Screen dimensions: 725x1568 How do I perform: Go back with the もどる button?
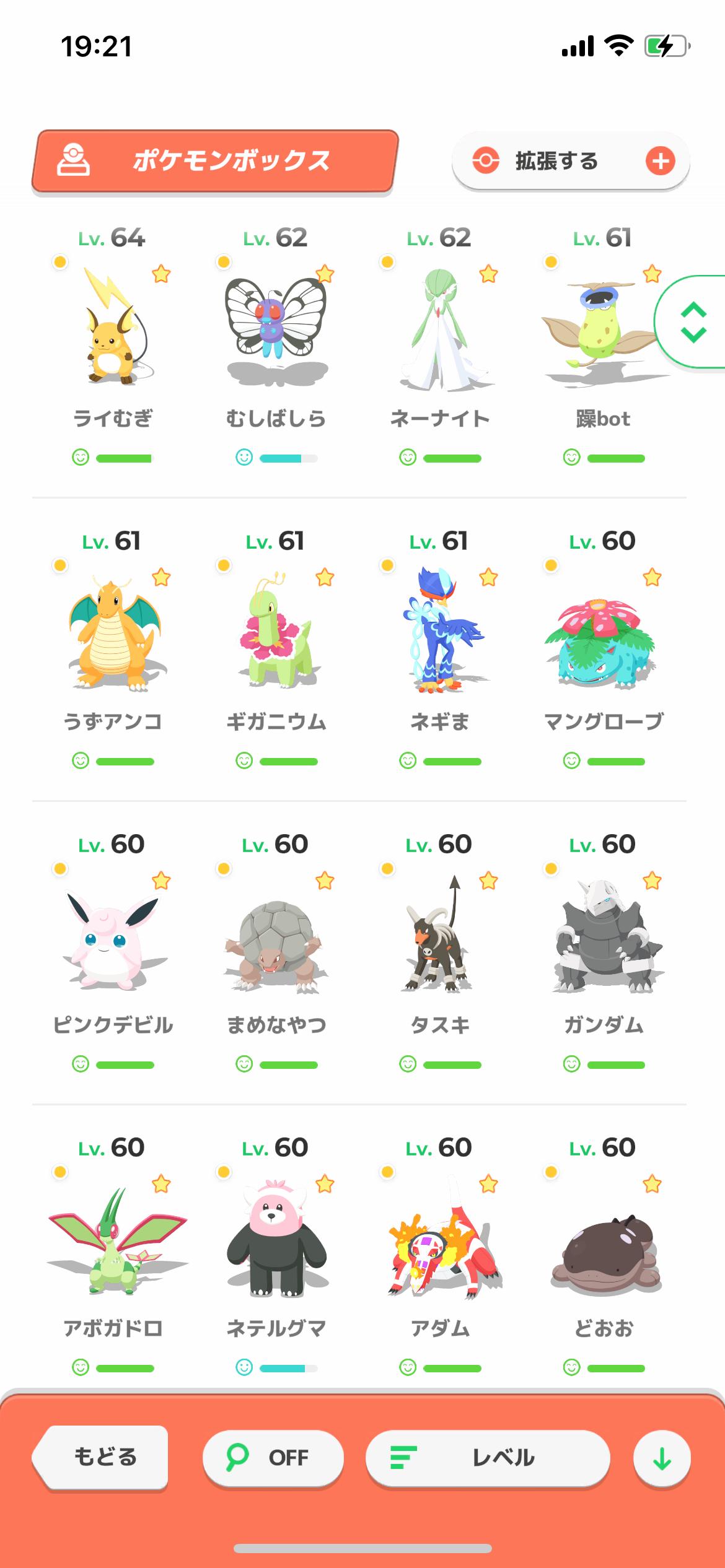click(x=102, y=1457)
